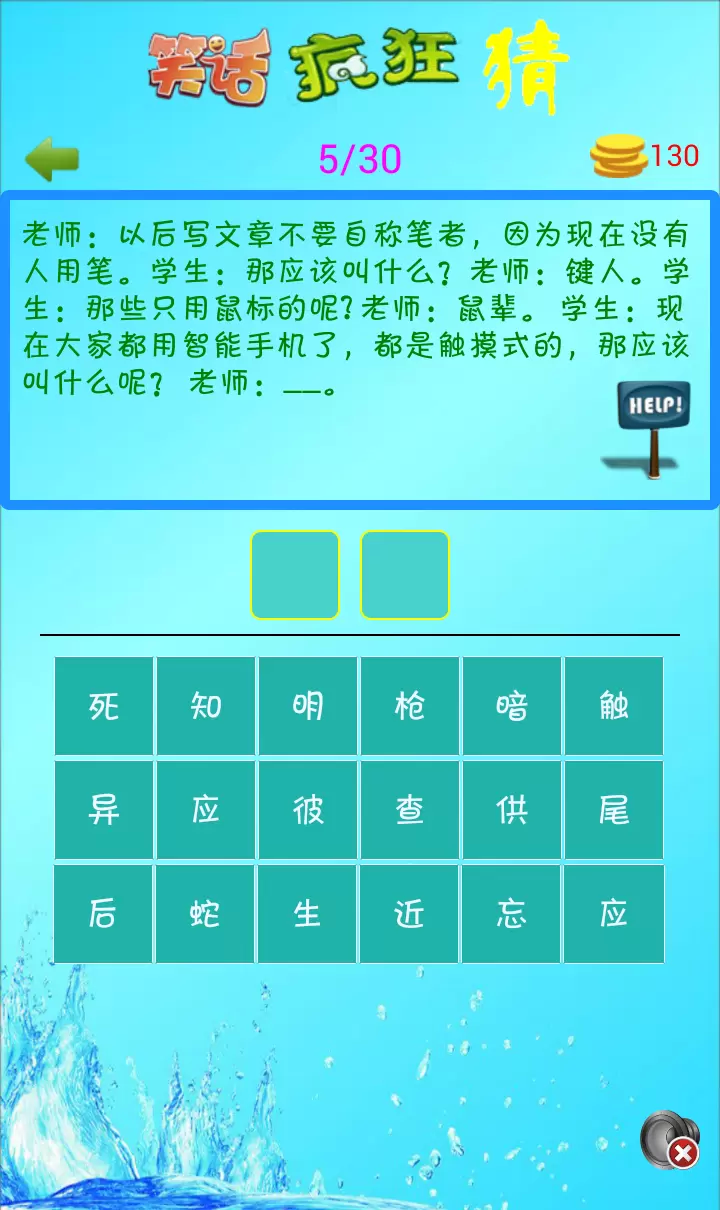Pick the character tile 触
Viewport: 720px width, 1210px height.
614,706
